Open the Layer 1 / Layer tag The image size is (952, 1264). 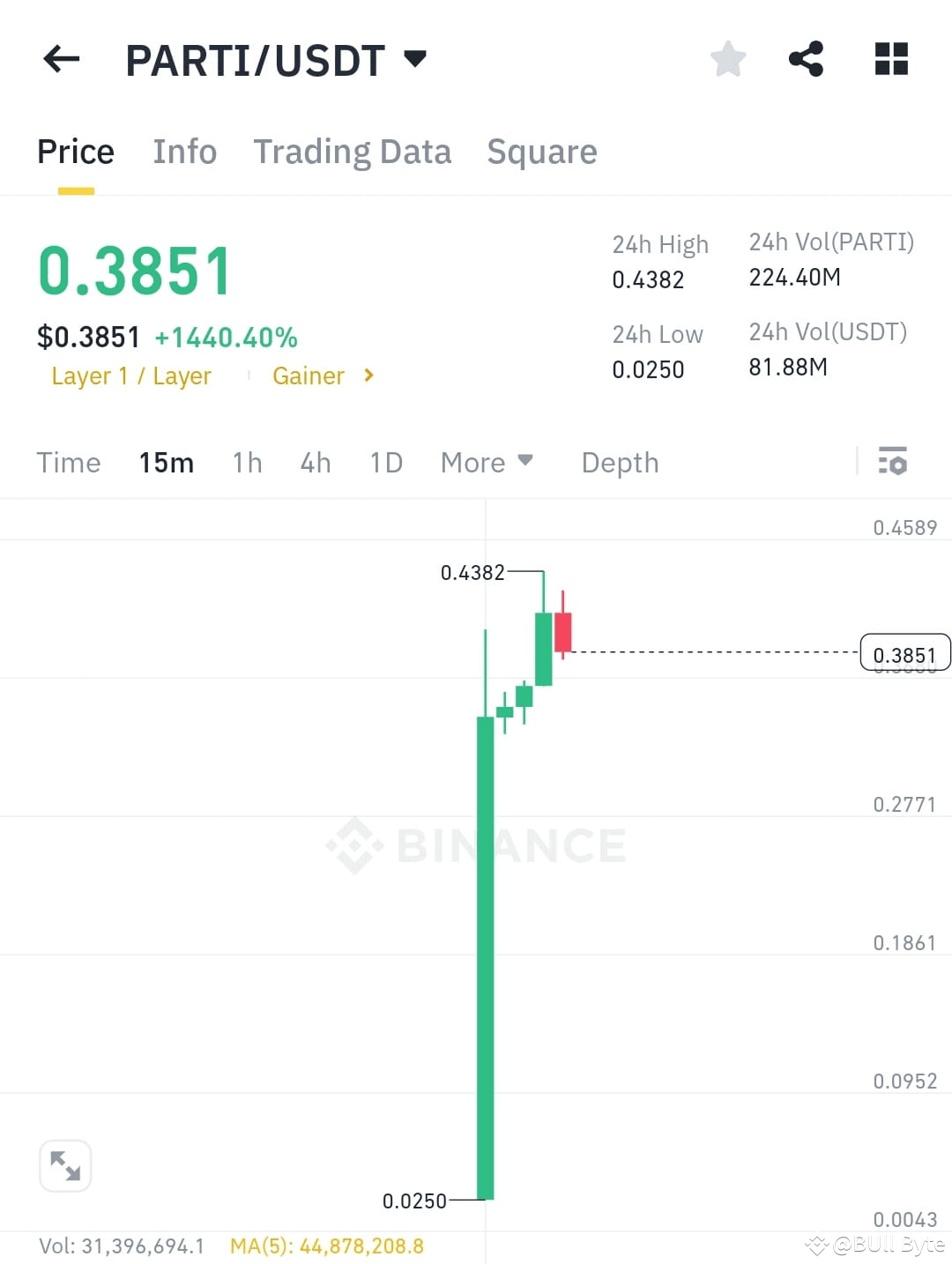pos(130,375)
